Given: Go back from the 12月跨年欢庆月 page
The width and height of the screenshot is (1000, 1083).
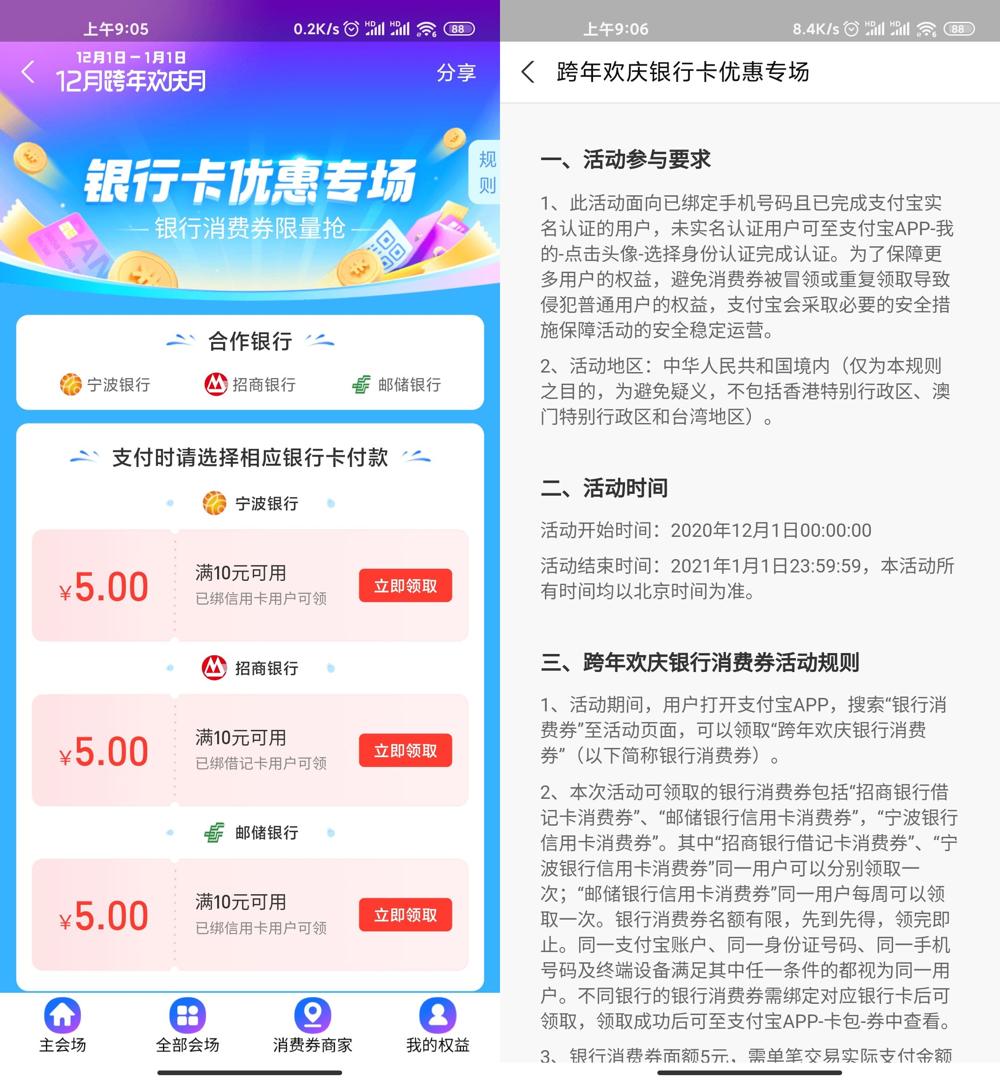Looking at the screenshot, I should tap(28, 72).
